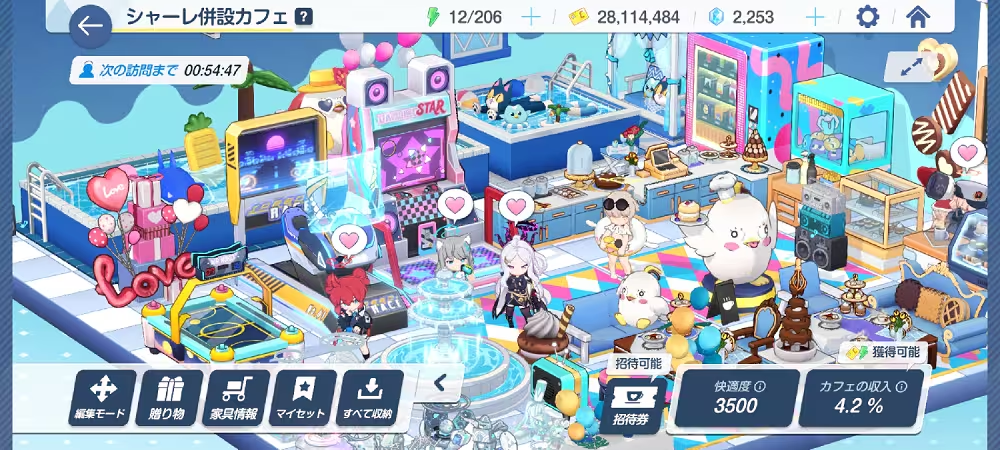This screenshot has height=450, width=1000.
Task: Buy gems with the plus beside 2,253
Action: click(x=815, y=17)
